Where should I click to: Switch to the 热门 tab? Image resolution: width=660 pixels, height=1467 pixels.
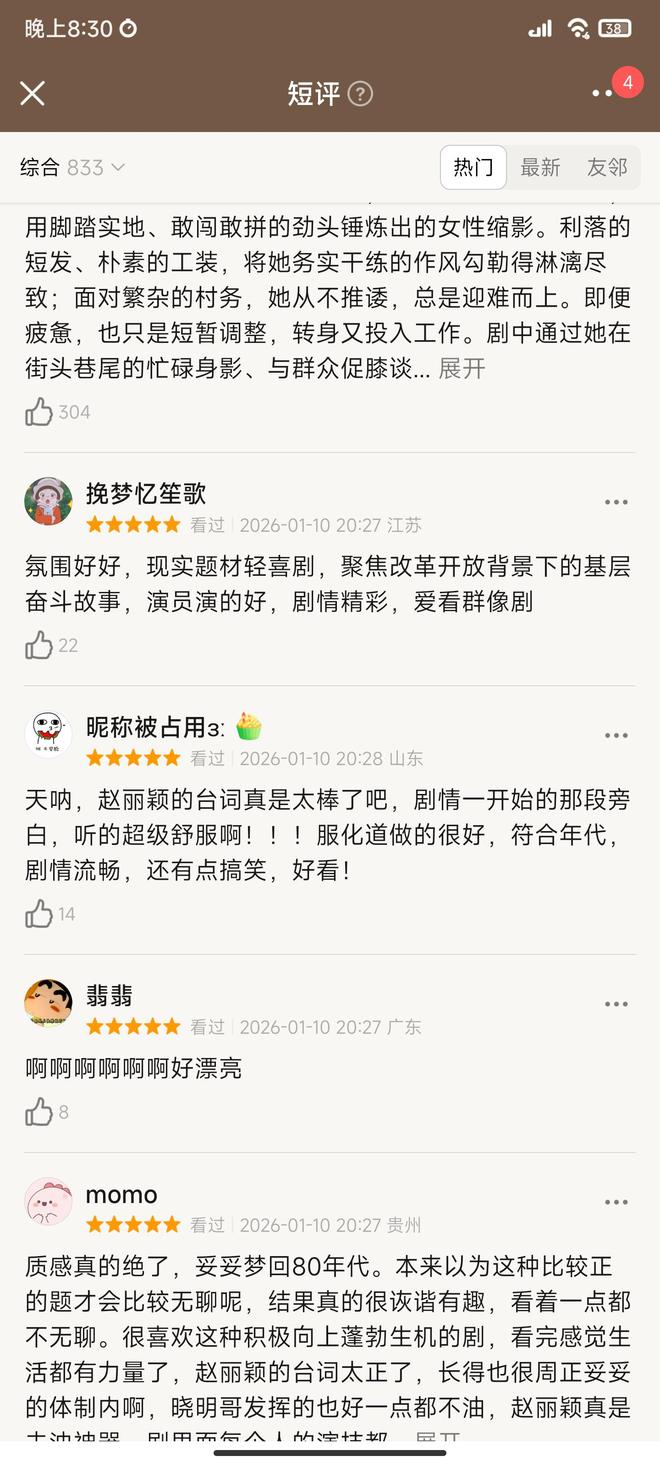[x=473, y=167]
